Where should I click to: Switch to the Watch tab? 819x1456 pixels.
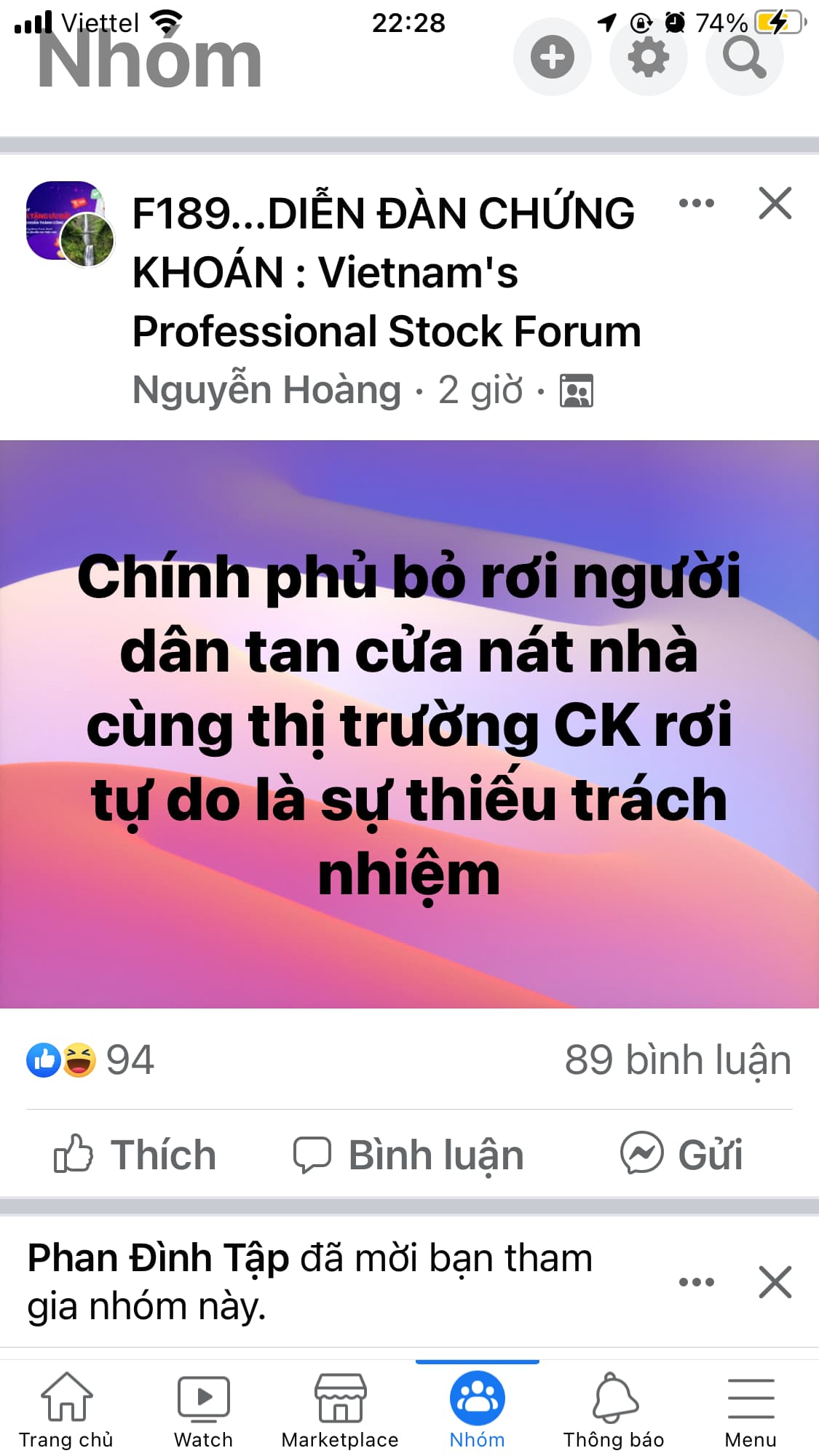point(203,1409)
